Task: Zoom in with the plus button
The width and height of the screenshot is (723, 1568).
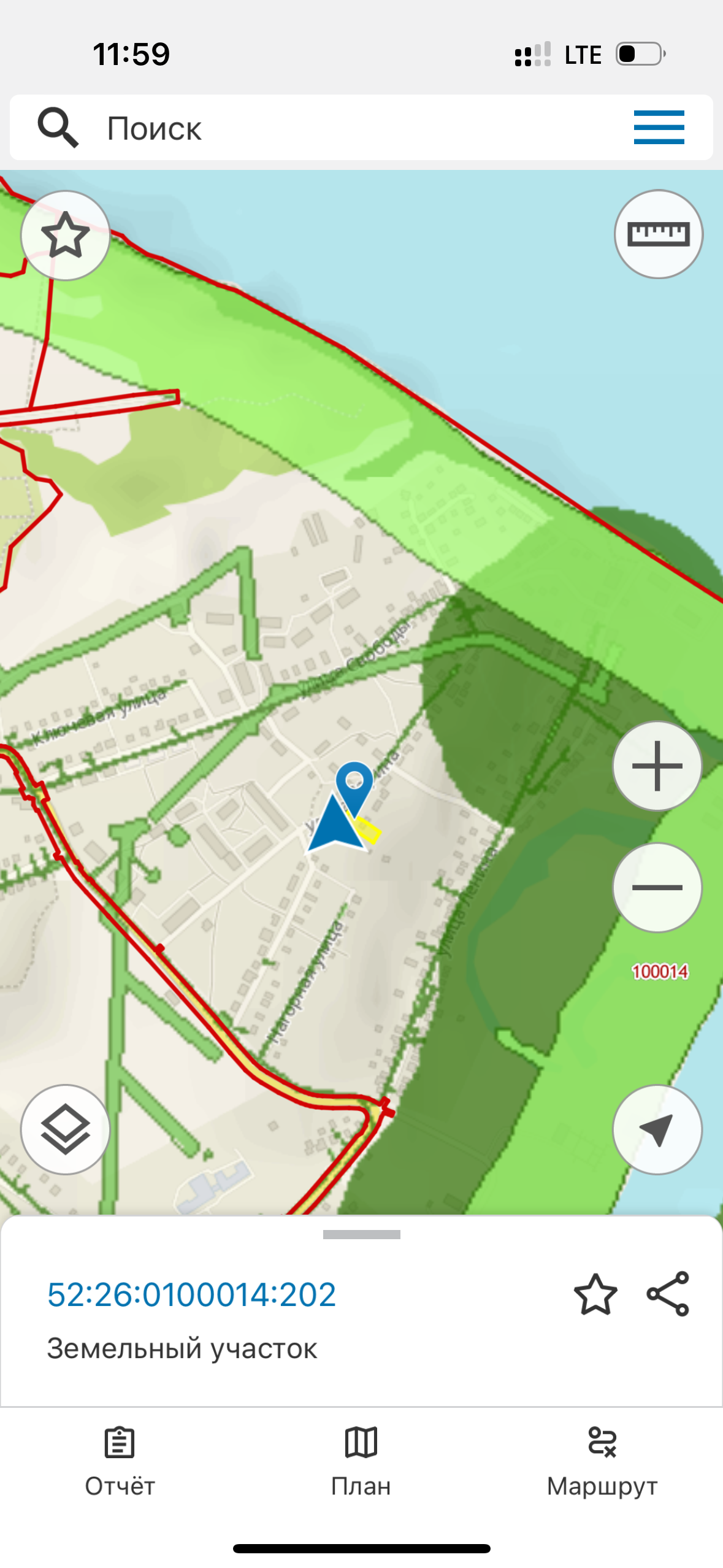Action: coord(657,766)
